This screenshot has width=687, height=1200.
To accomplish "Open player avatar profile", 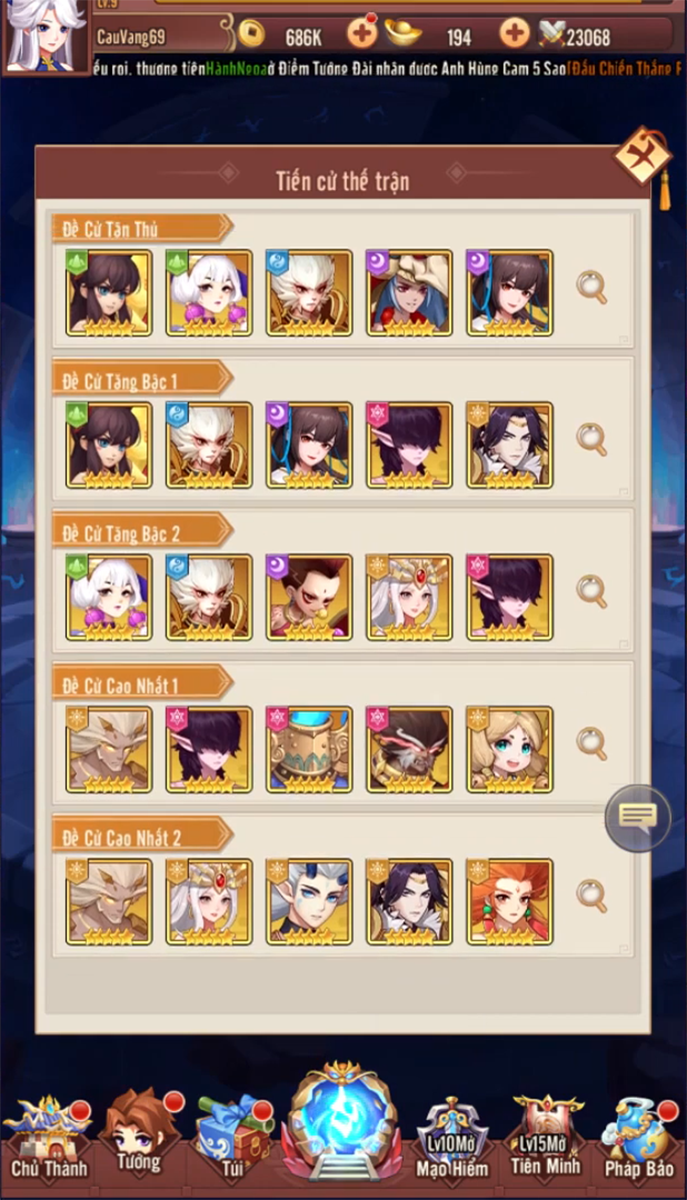I will tap(44, 35).
